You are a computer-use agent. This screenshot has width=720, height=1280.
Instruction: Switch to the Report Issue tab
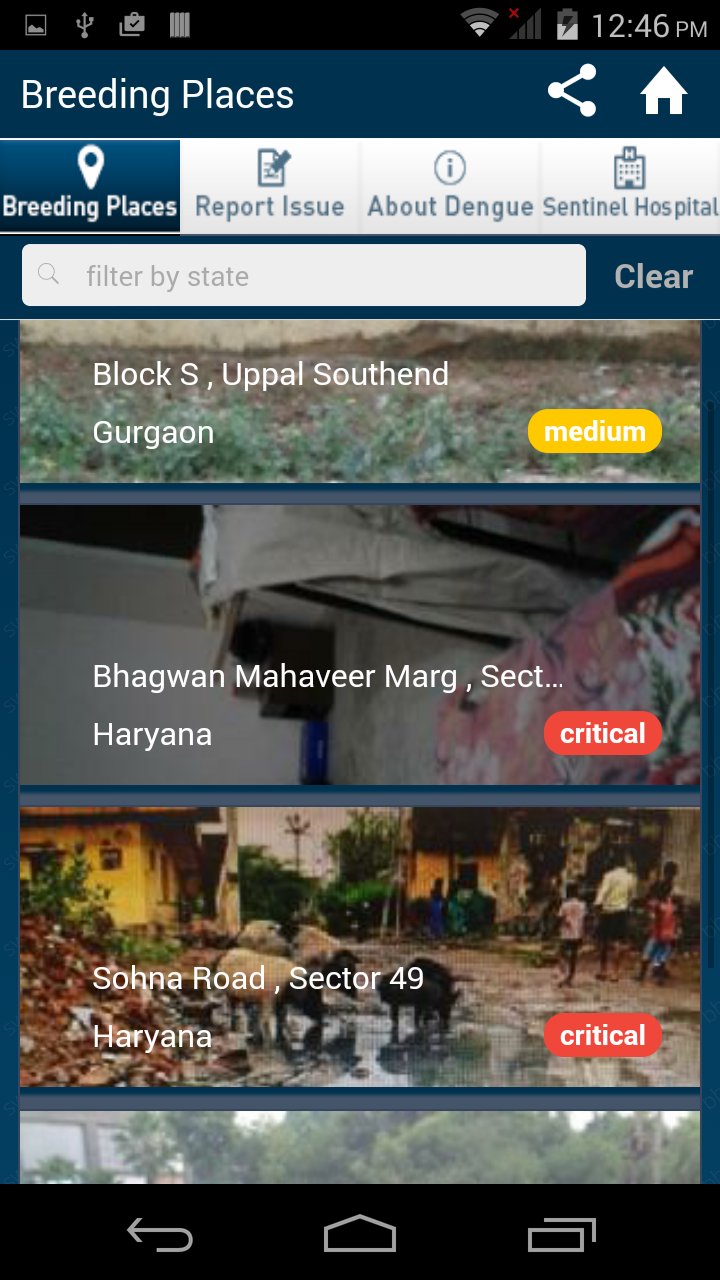click(x=270, y=187)
